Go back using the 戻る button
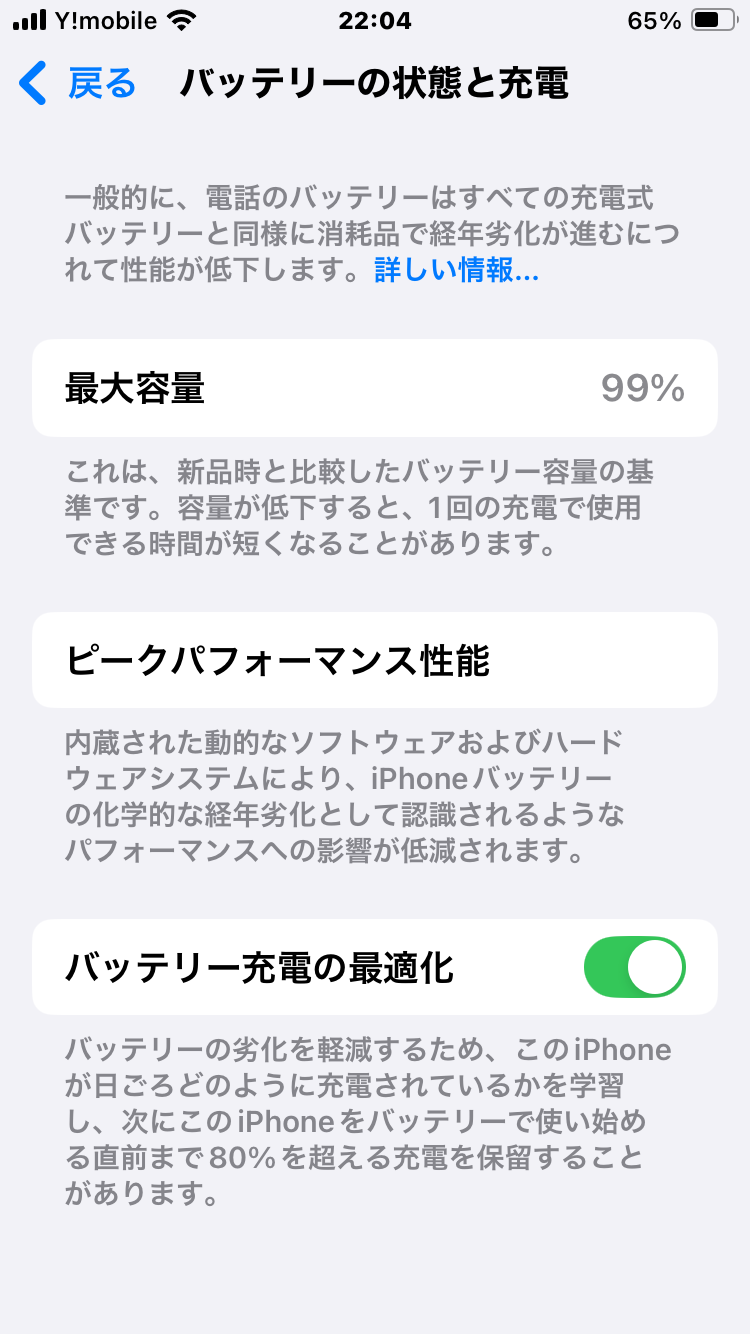The height and width of the screenshot is (1334, 750). click(x=78, y=83)
